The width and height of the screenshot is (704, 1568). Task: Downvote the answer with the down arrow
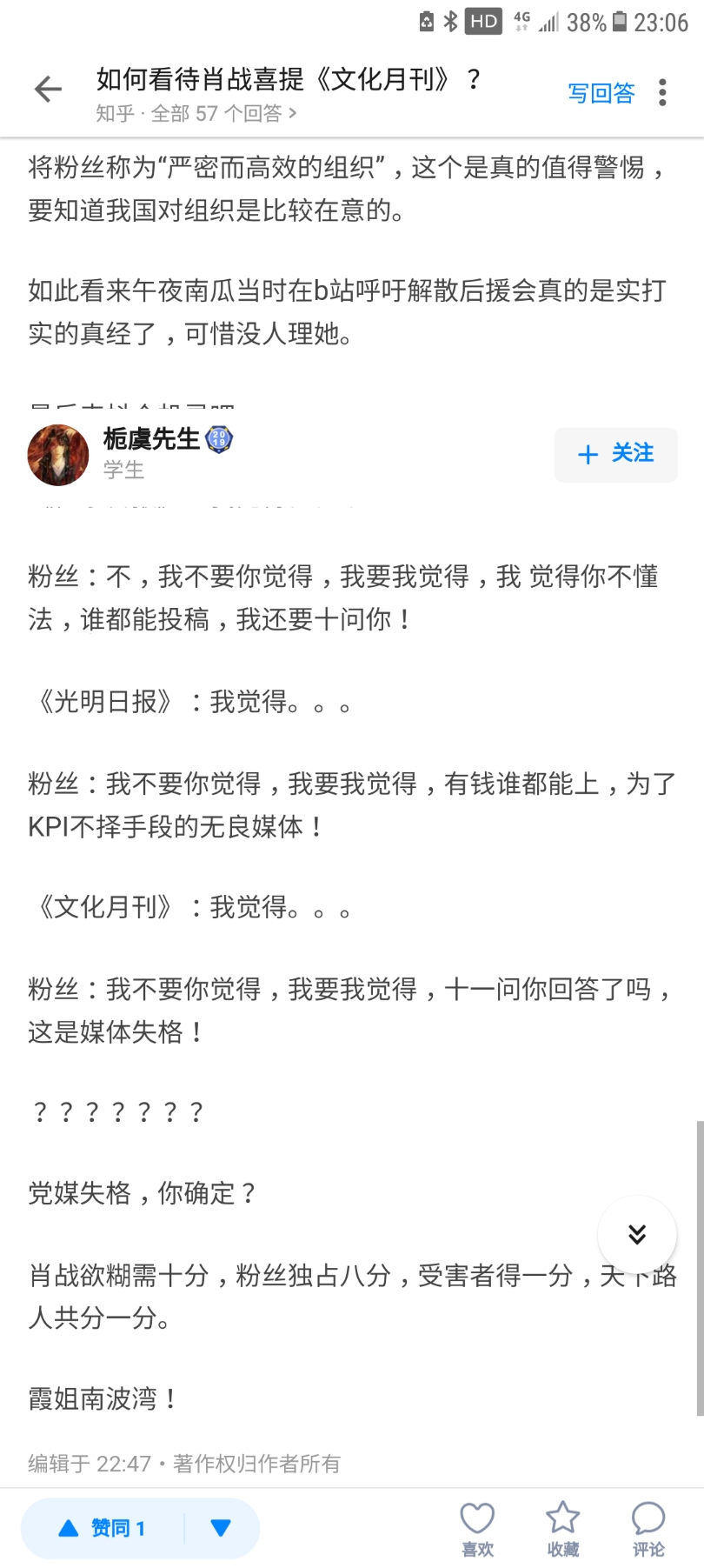click(x=222, y=1528)
